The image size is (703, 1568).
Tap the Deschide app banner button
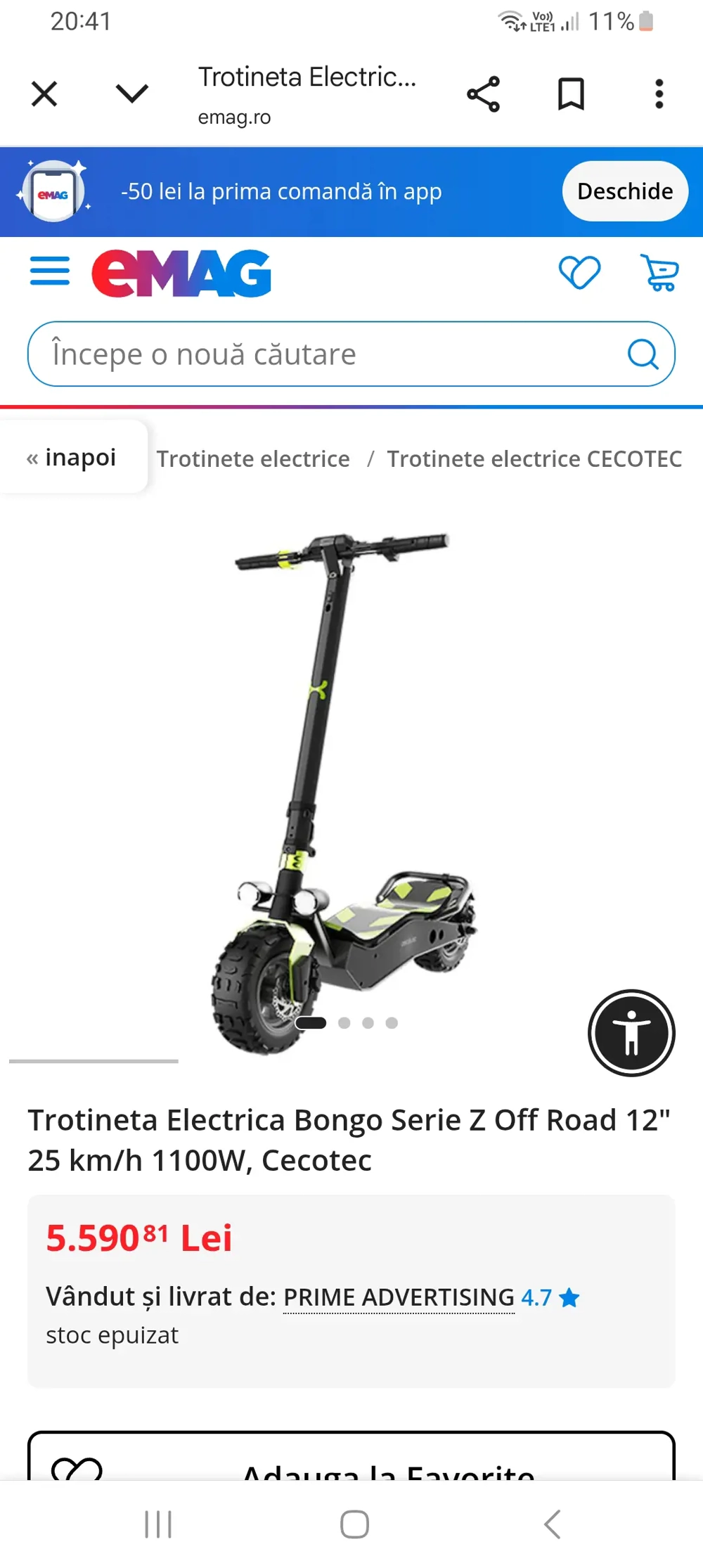pos(624,191)
